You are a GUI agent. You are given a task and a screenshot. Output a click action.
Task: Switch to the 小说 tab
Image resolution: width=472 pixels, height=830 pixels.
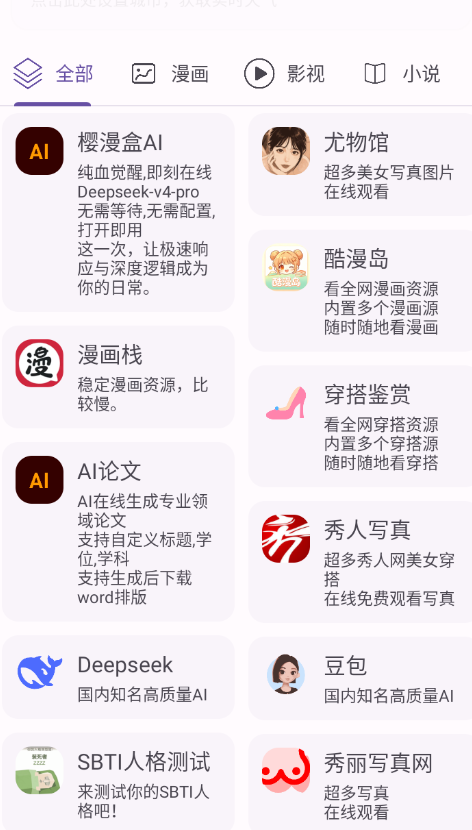pyautogui.click(x=403, y=74)
